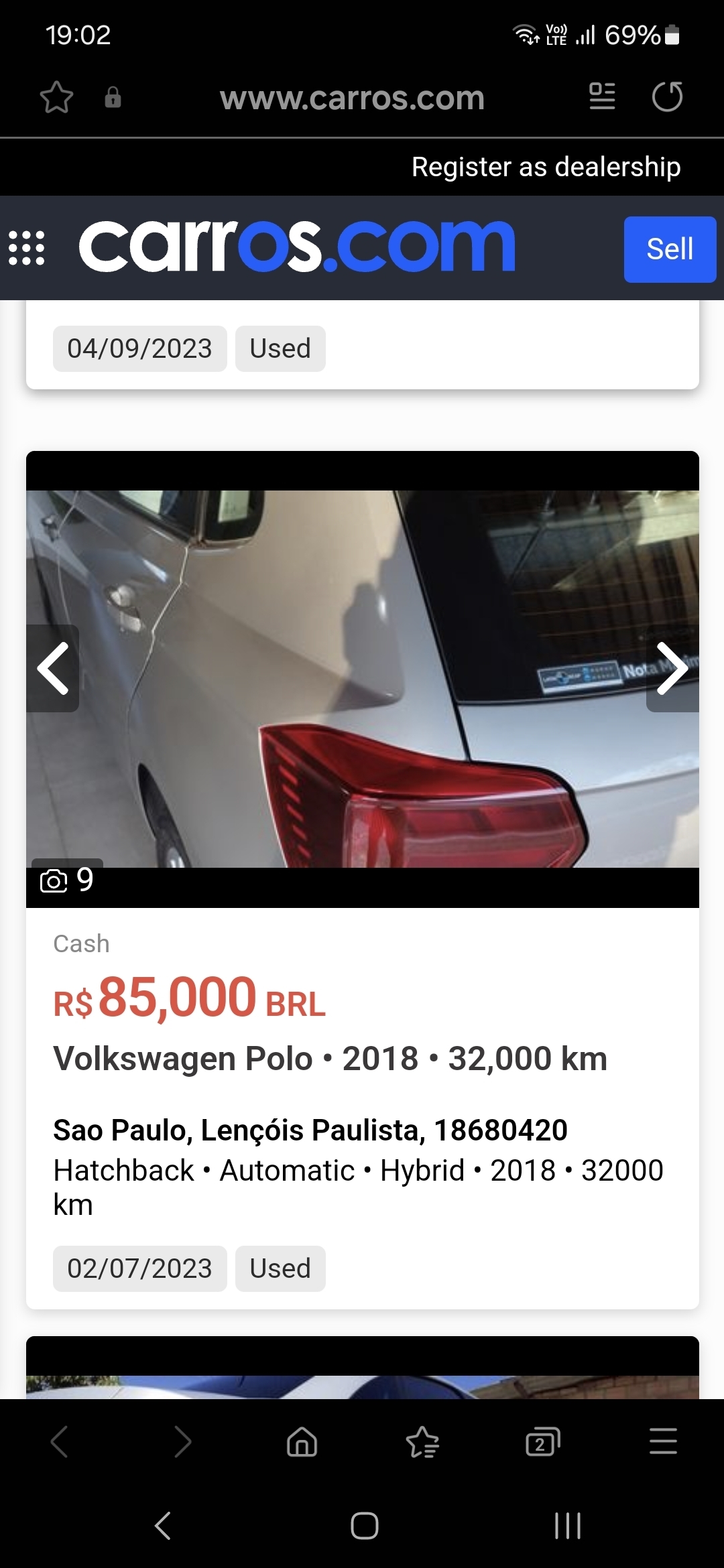The image size is (724, 1568).
Task: Open the grid menu beside carros.com logo
Action: pos(27,248)
